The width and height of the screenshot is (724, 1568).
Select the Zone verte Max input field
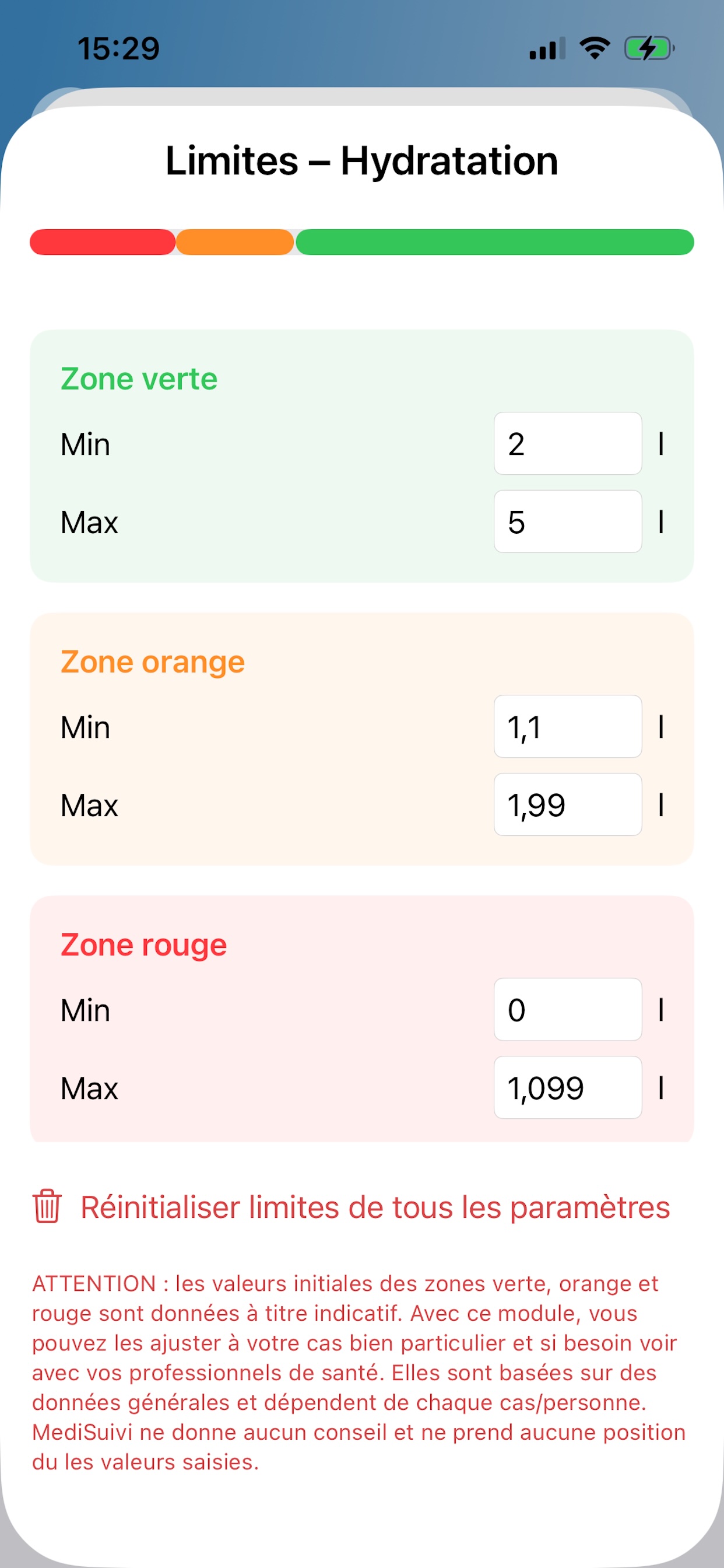coord(567,521)
